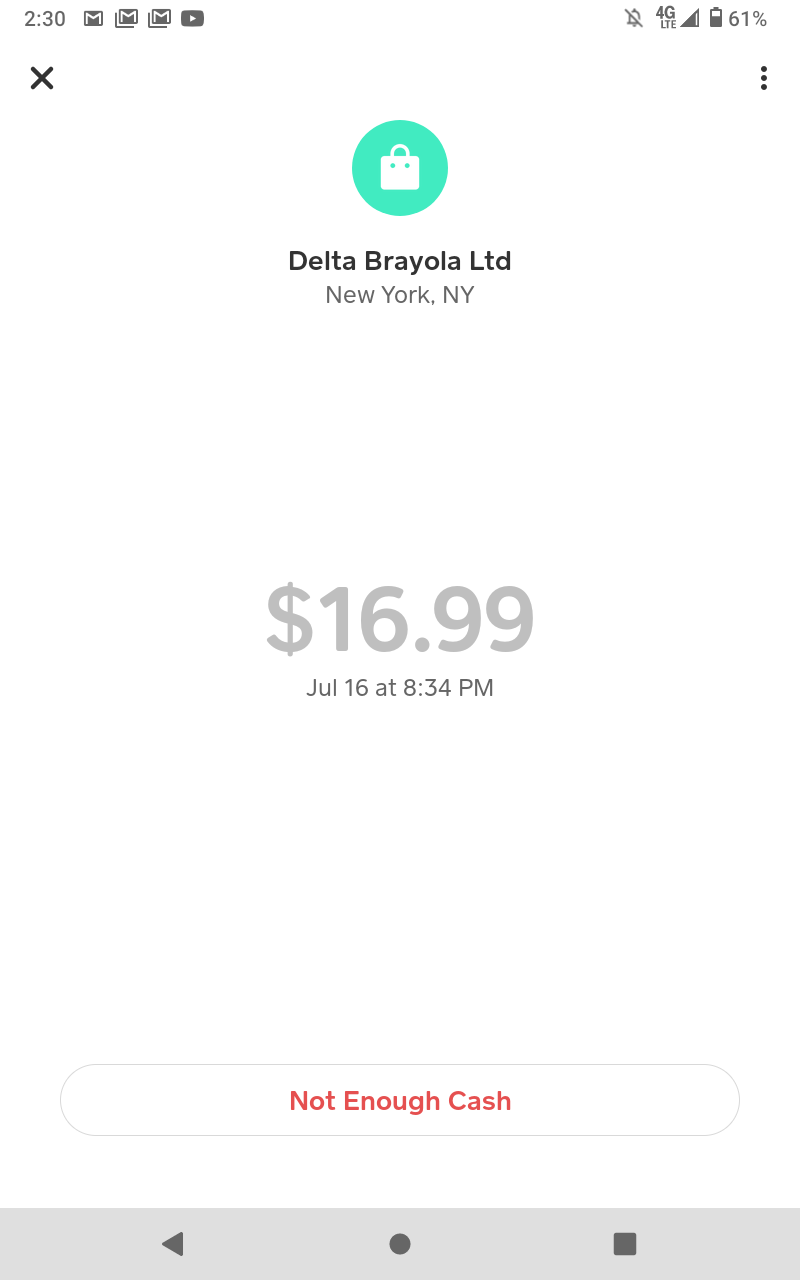Tap the Not Enough Cash button
Image resolution: width=800 pixels, height=1280 pixels.
(400, 1100)
